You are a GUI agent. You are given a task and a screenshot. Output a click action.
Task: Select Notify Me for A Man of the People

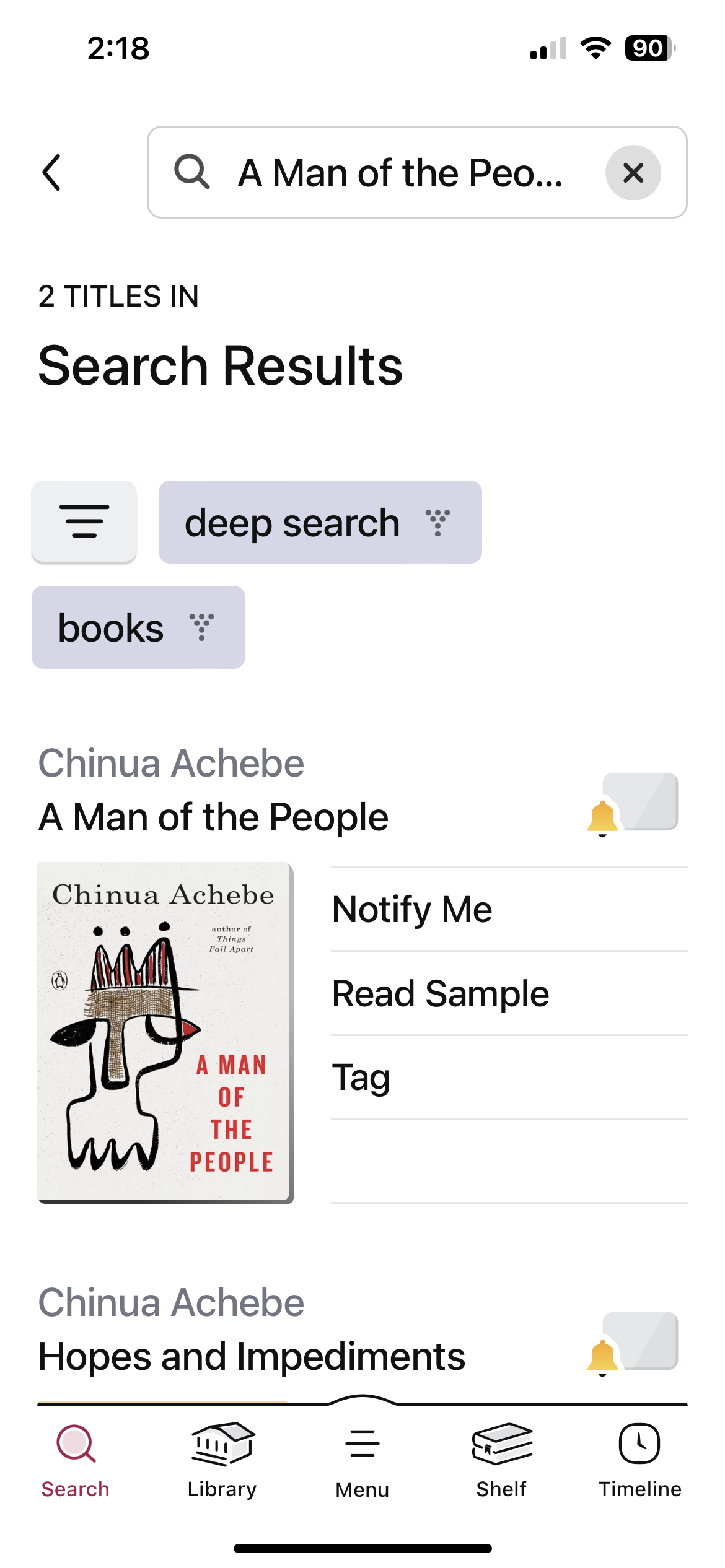click(x=412, y=909)
